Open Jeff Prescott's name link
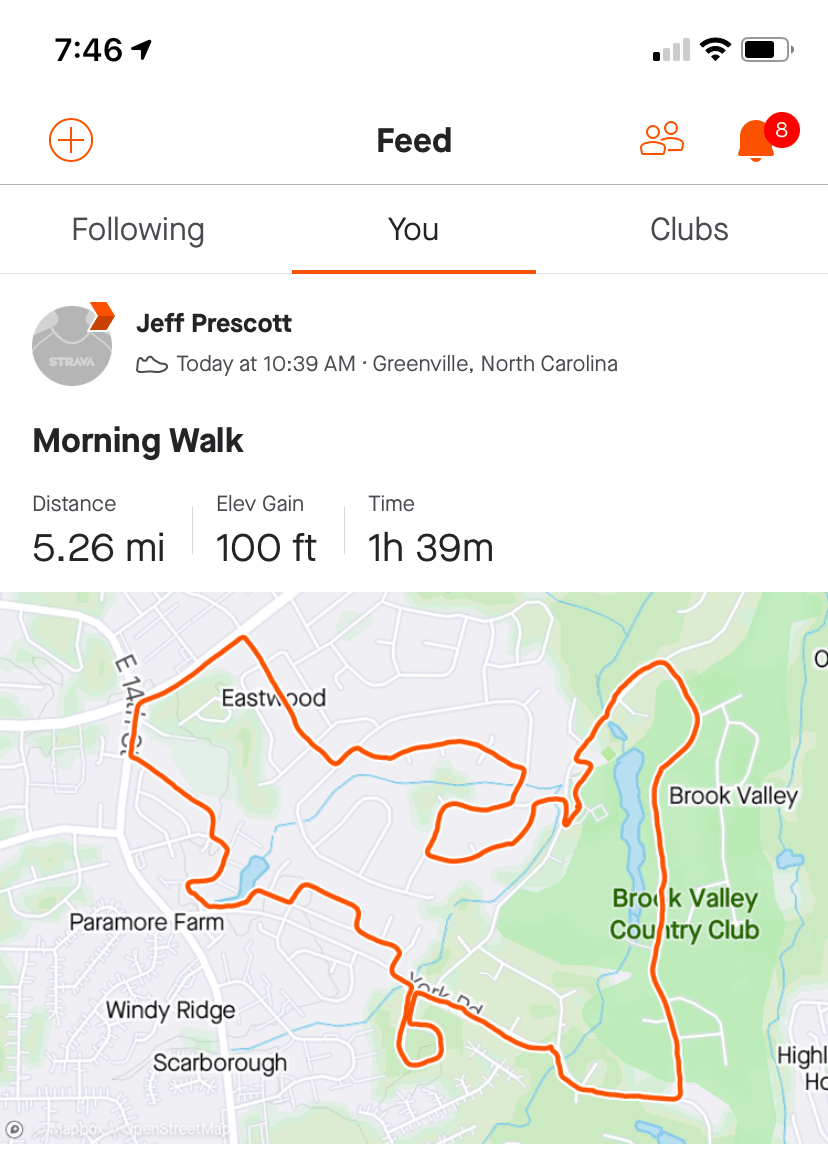The width and height of the screenshot is (828, 1158). (214, 323)
